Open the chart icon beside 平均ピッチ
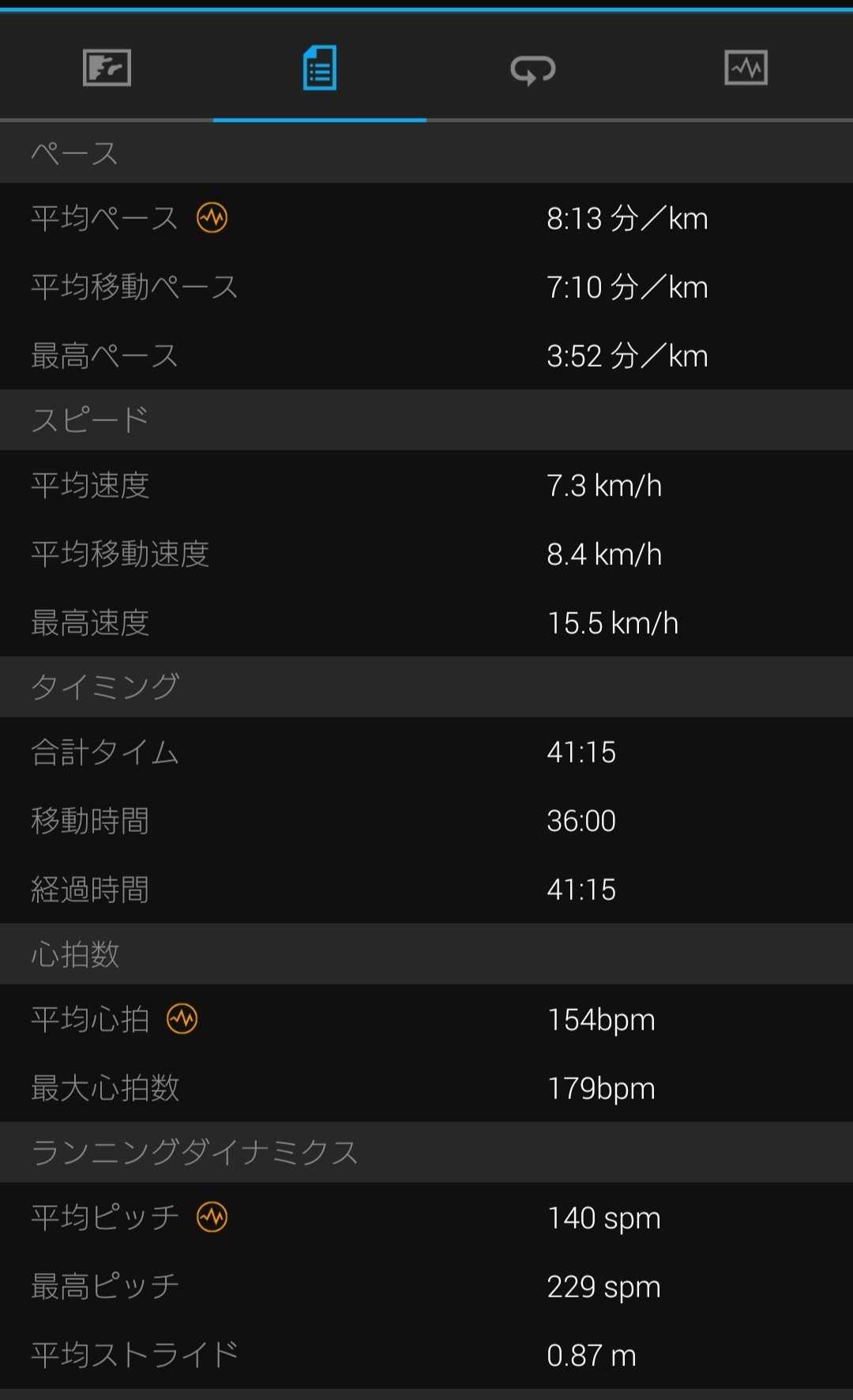 click(x=212, y=1217)
